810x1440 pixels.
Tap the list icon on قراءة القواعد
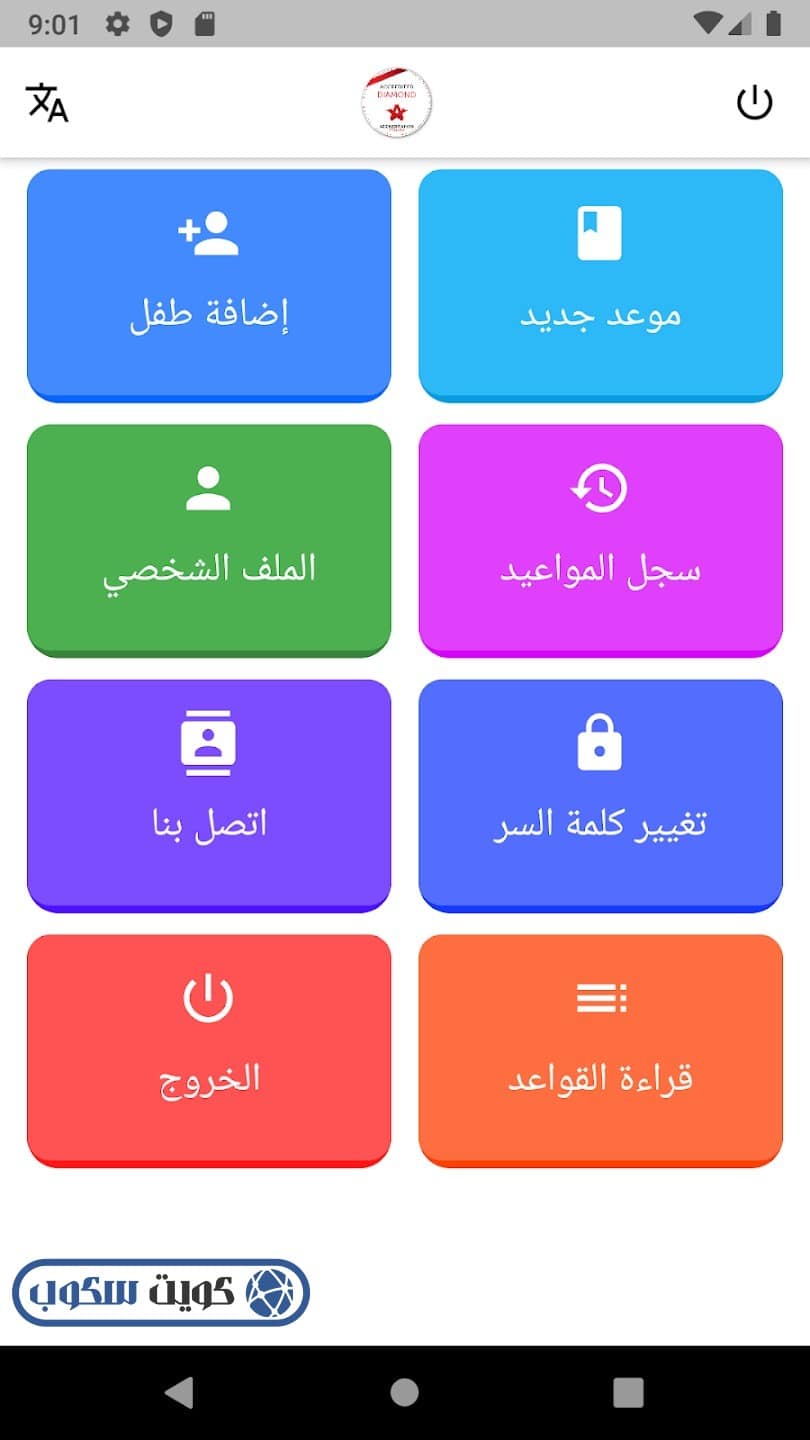(x=600, y=995)
